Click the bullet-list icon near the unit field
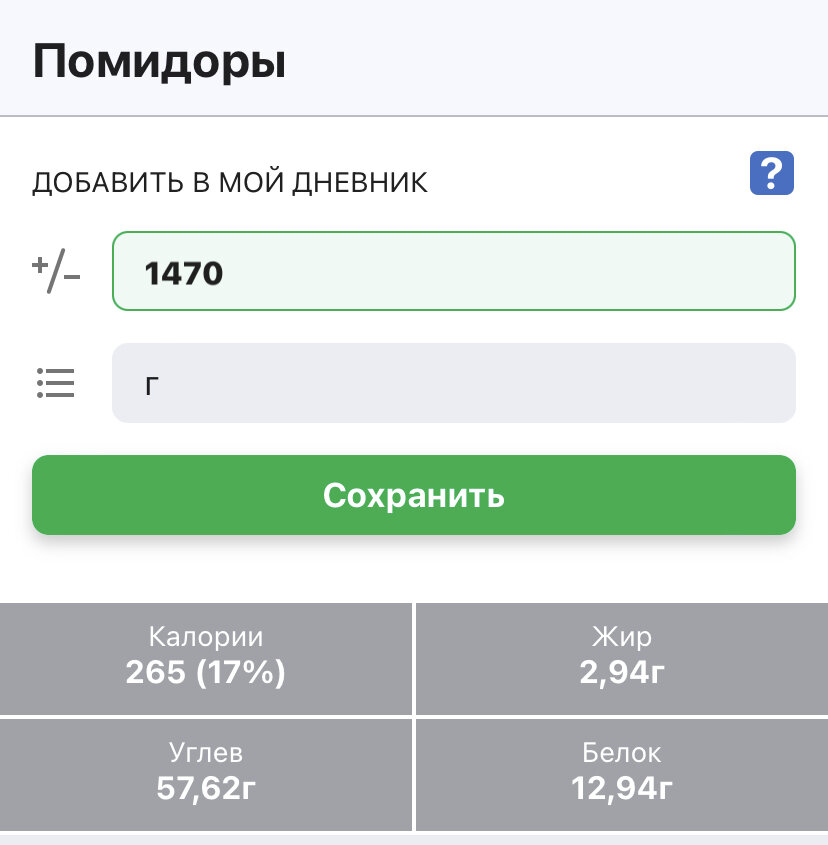The image size is (828, 845). pos(56,383)
